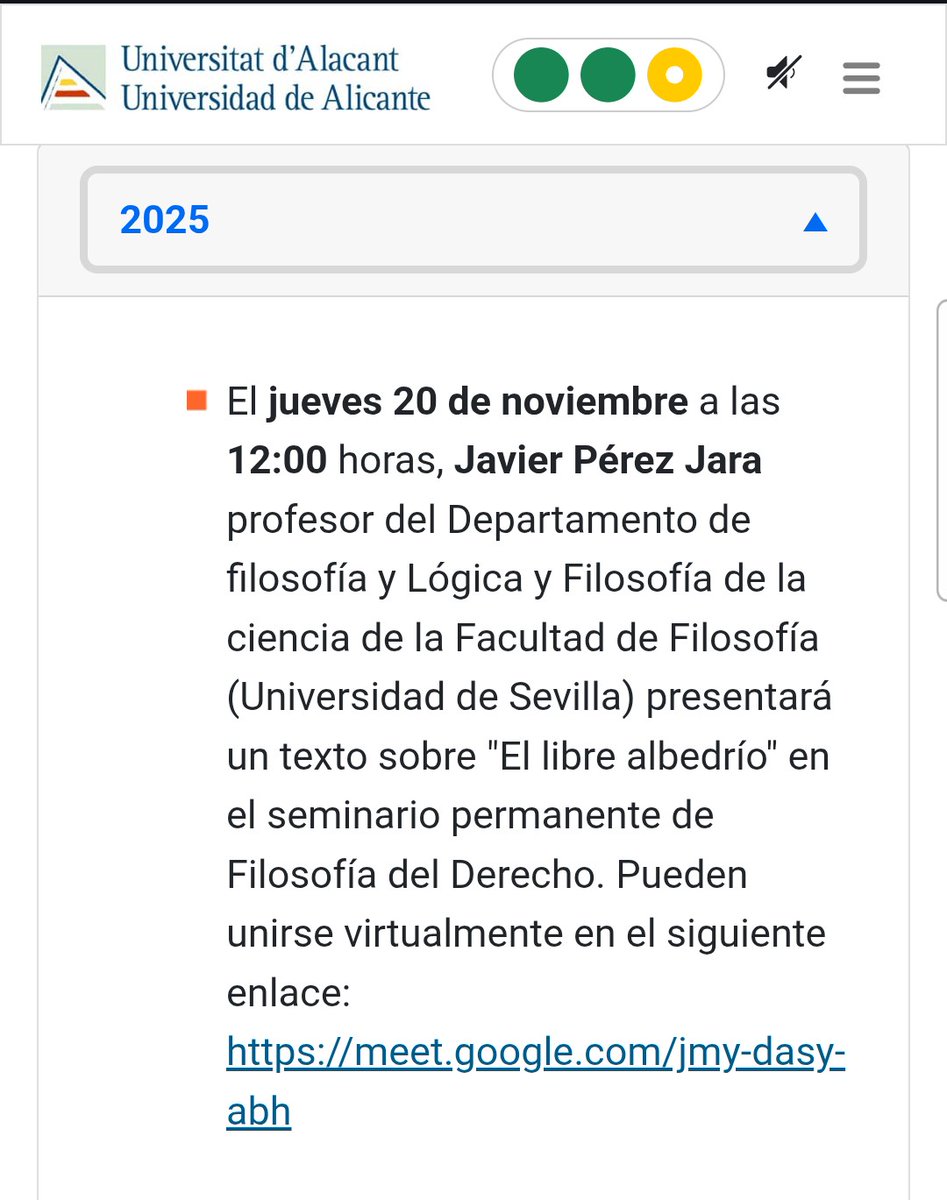Tap the traffic-light accessibility indicator
The width and height of the screenshot is (947, 1200).
[608, 75]
